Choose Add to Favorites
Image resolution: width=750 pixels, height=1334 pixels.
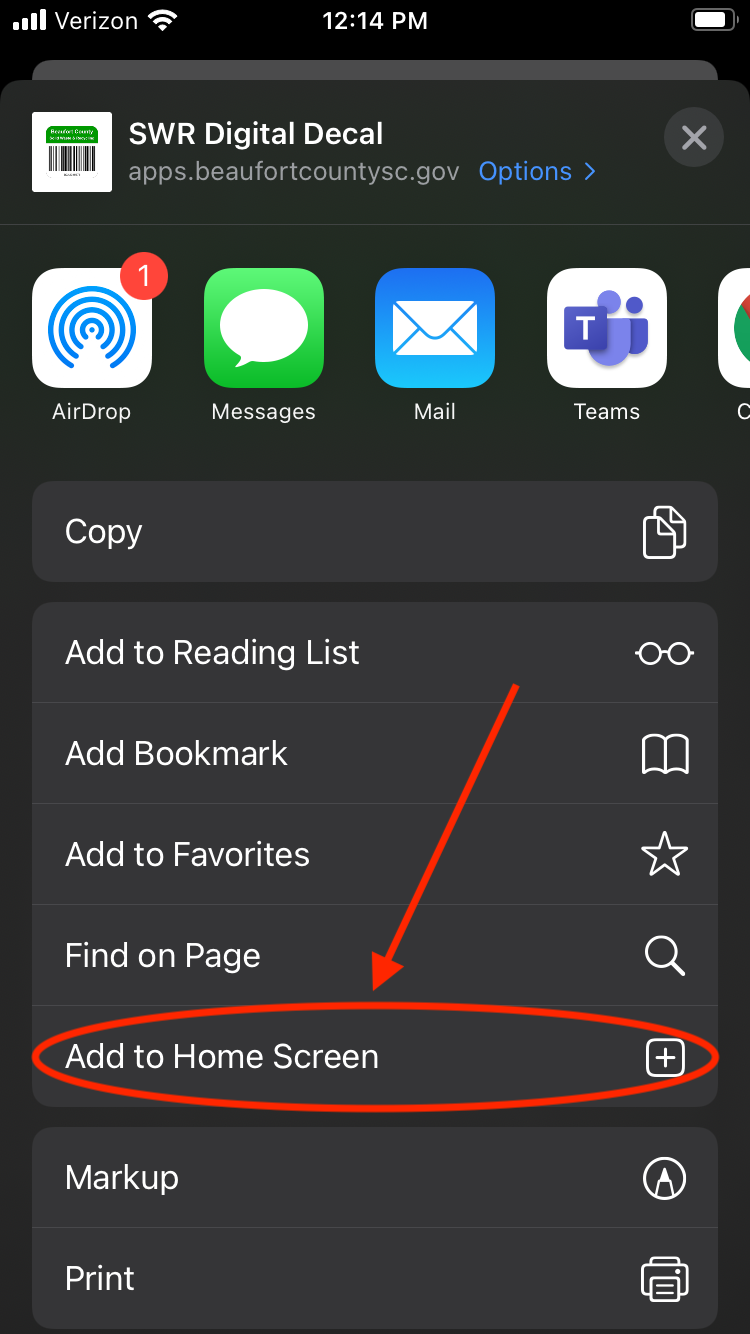coord(375,855)
